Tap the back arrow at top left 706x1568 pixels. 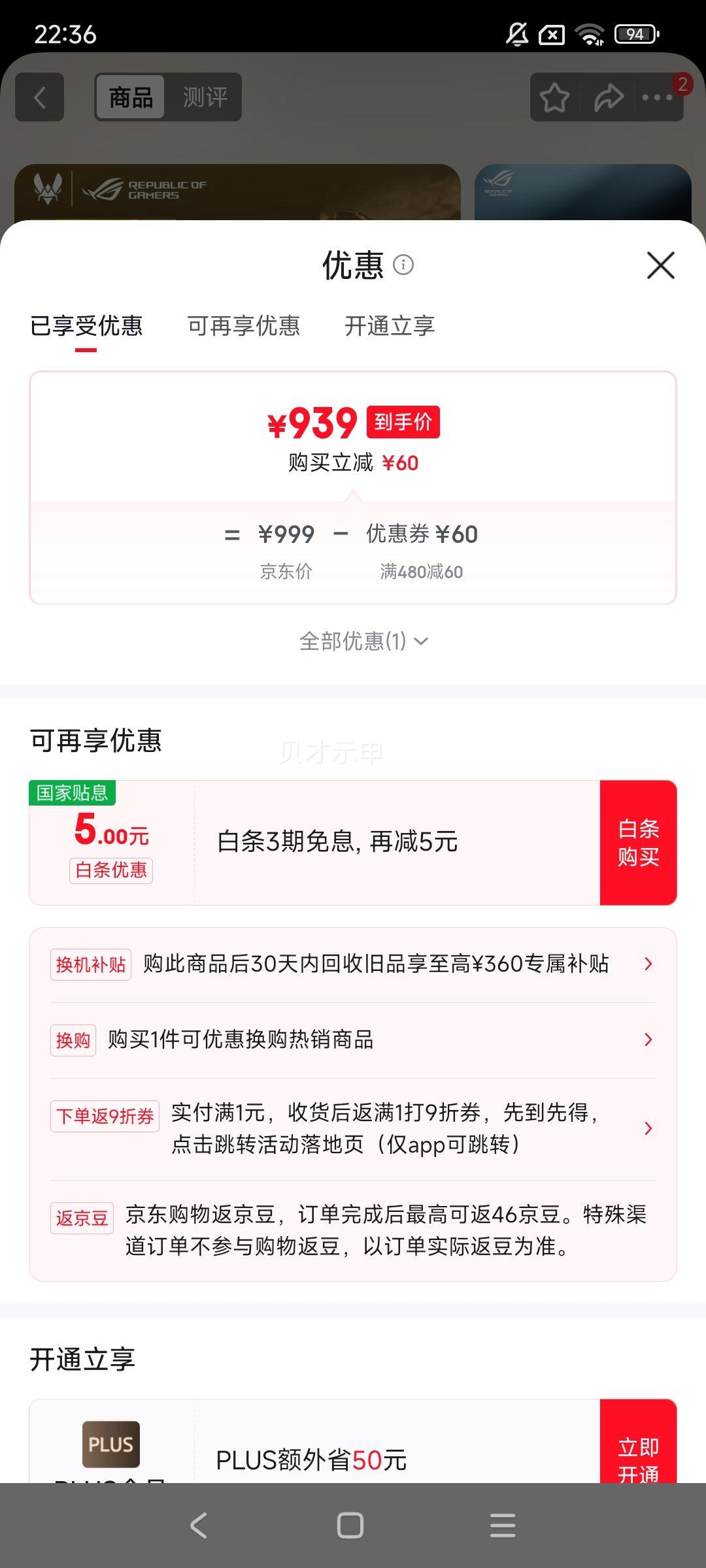39,97
